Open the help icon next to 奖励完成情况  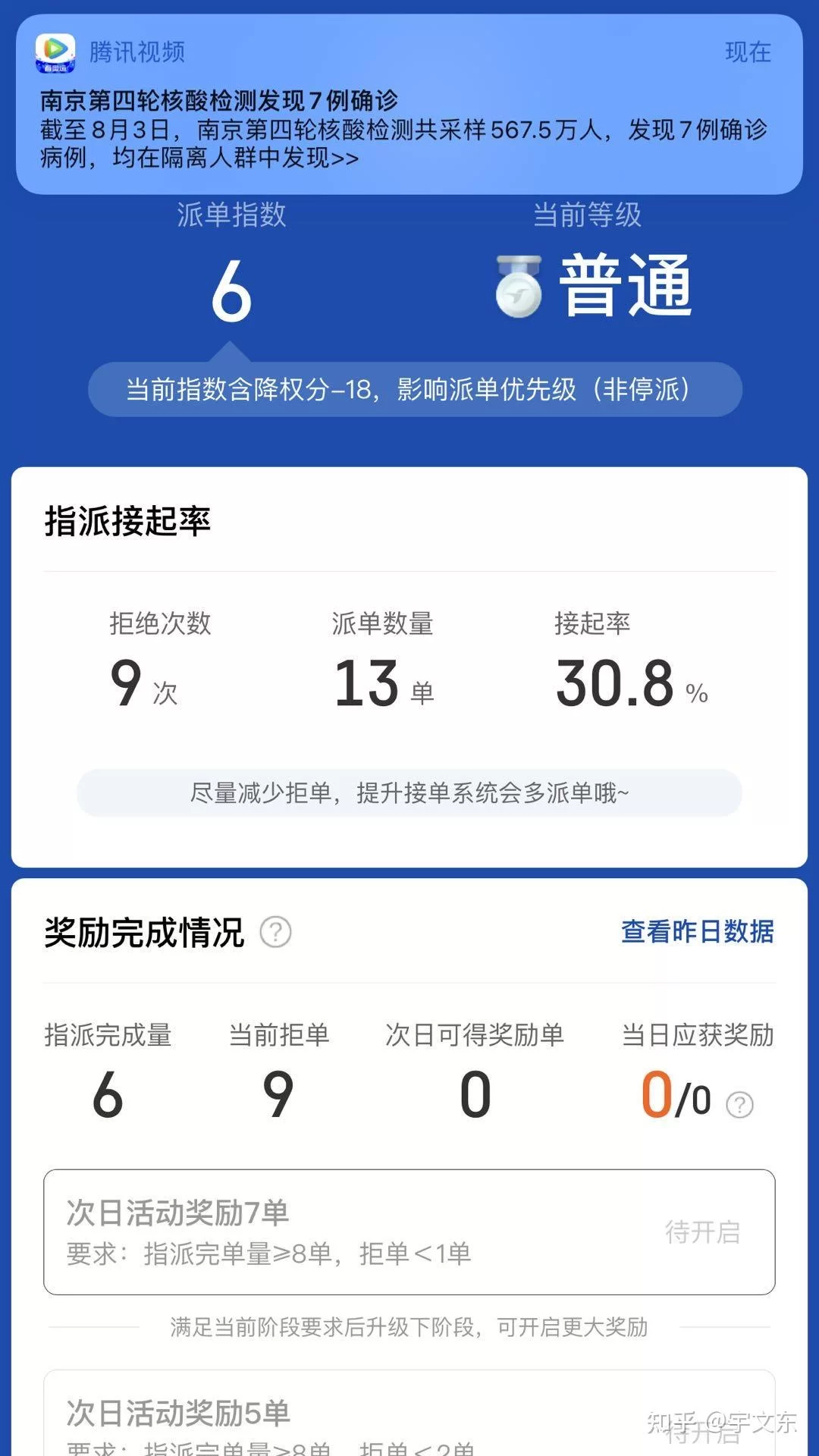[275, 934]
